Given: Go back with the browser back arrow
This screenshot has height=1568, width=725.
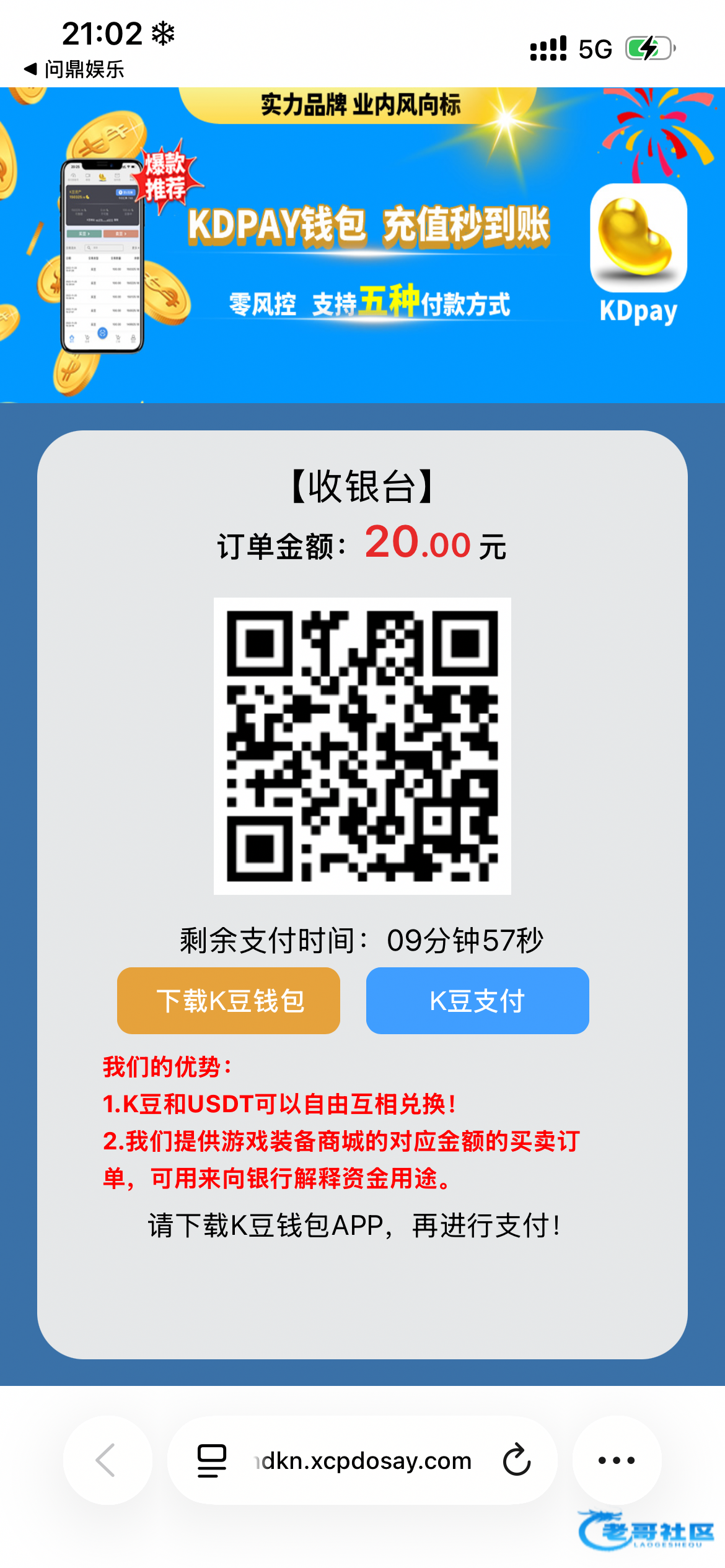Looking at the screenshot, I should 107,1460.
